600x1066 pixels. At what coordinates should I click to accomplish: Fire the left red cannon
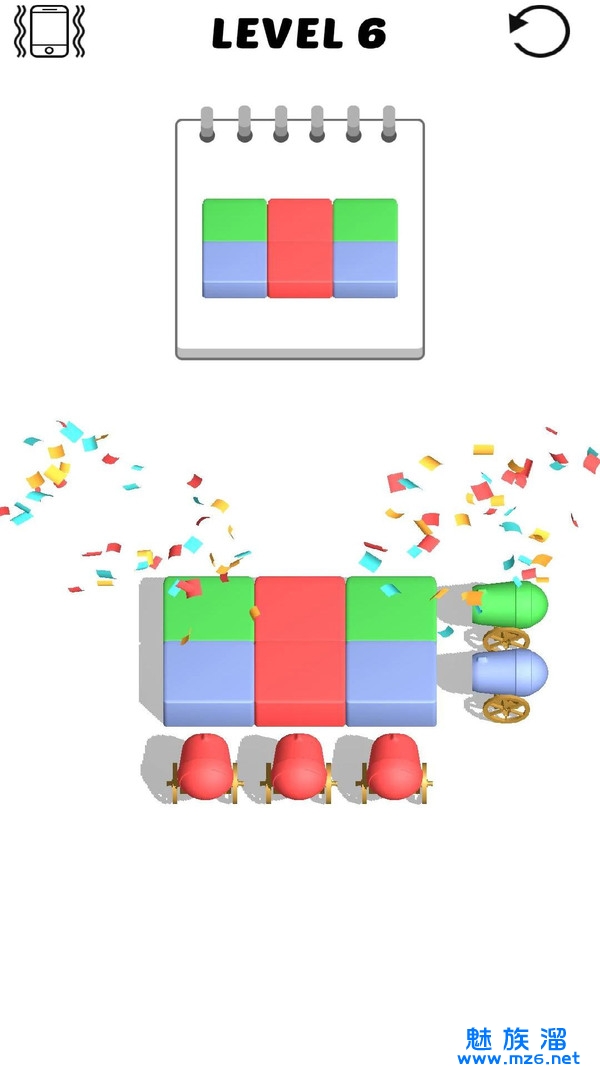pyautogui.click(x=206, y=768)
